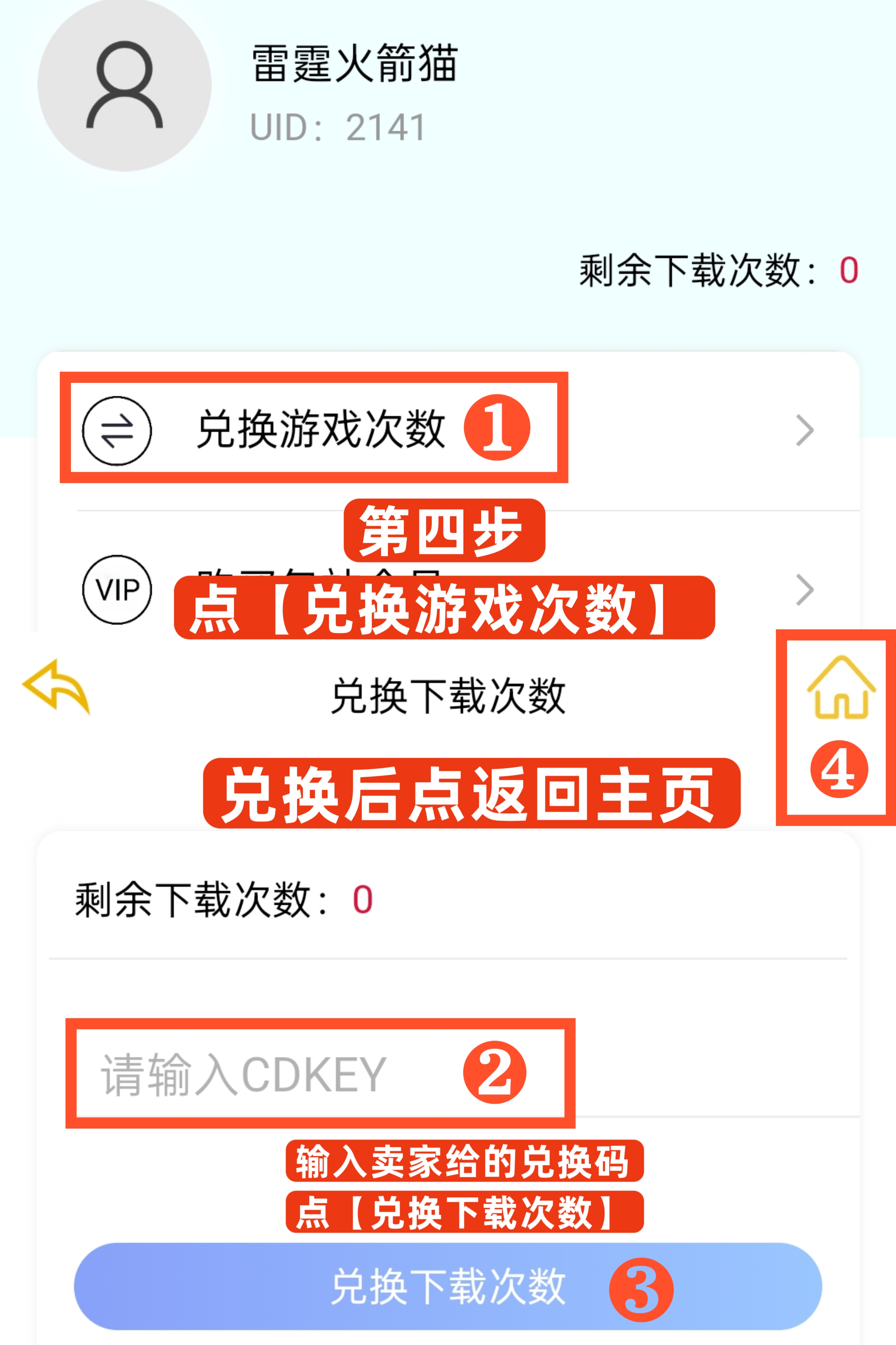Screen dimensions: 896x1345
Task: Expand the 兑换游戏次数 row chevron
Action: tap(805, 430)
